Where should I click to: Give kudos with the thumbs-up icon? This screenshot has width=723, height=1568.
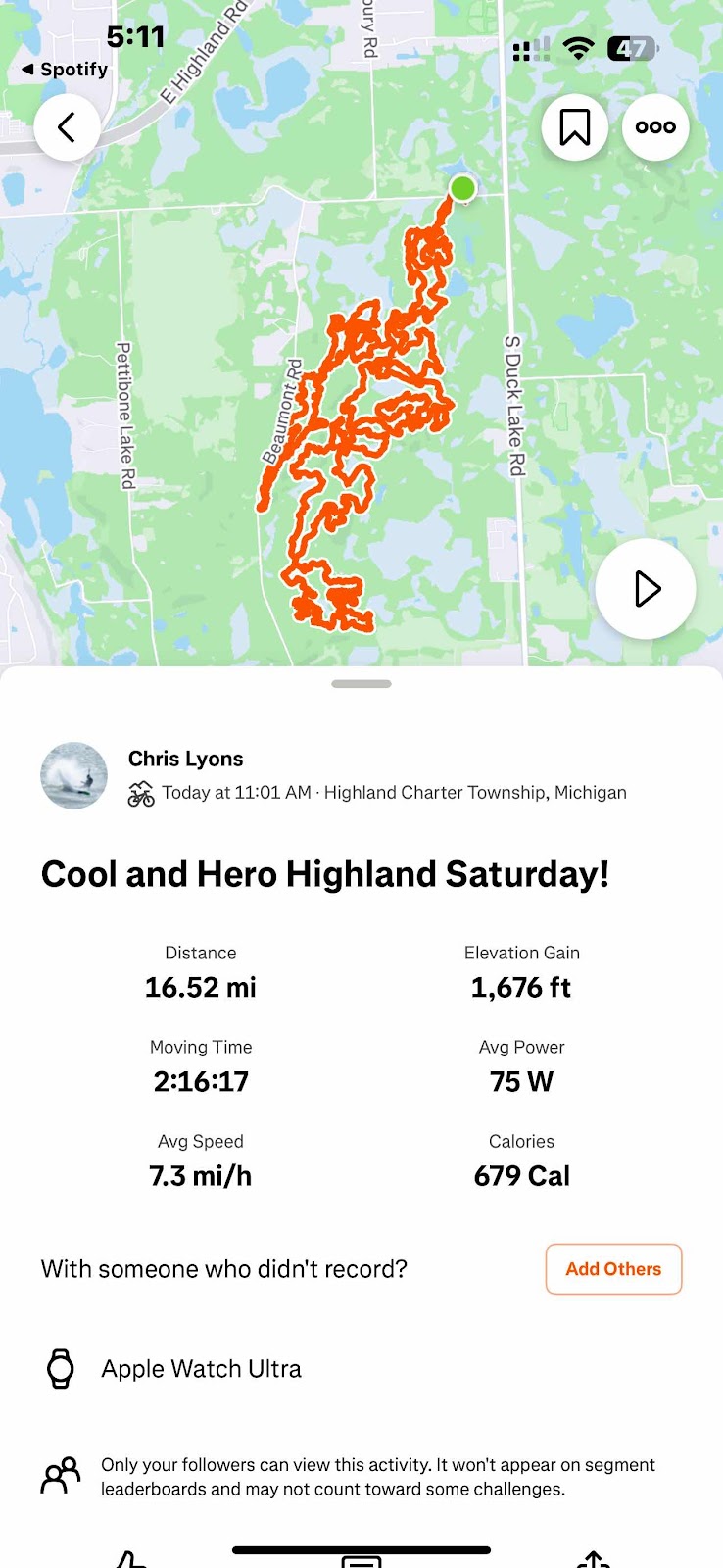click(x=130, y=1559)
